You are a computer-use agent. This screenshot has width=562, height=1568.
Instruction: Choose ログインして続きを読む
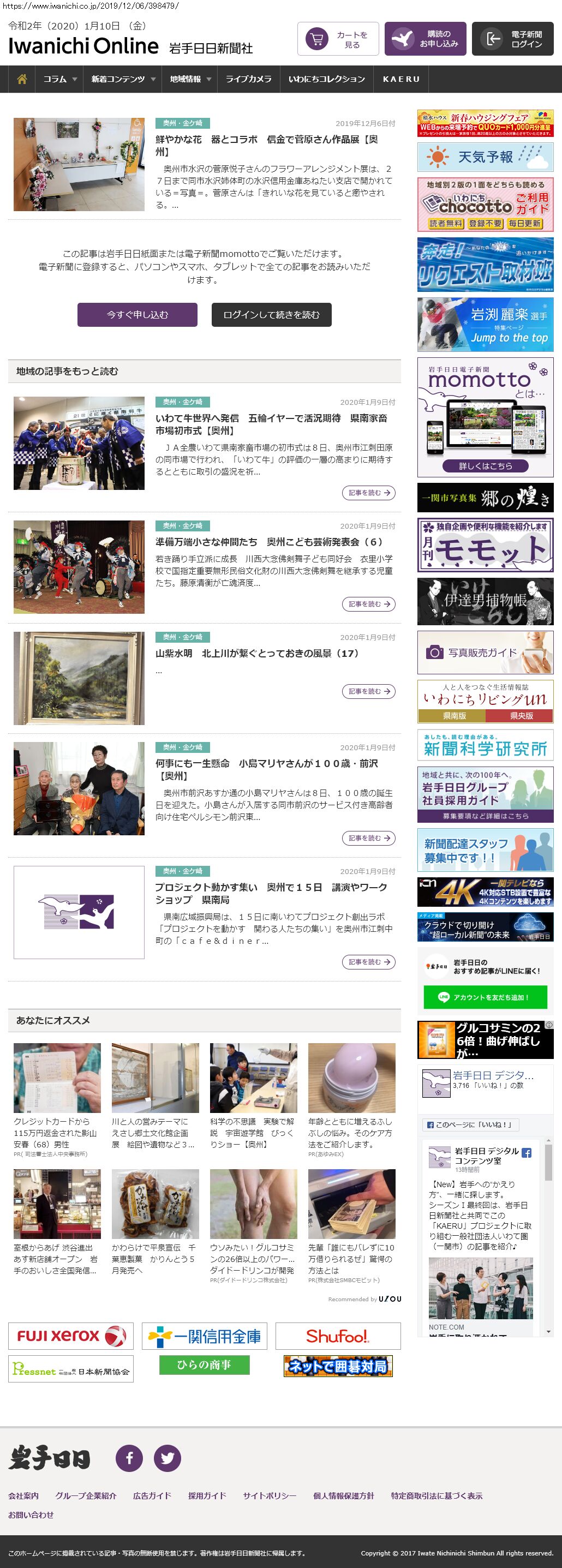tap(271, 315)
